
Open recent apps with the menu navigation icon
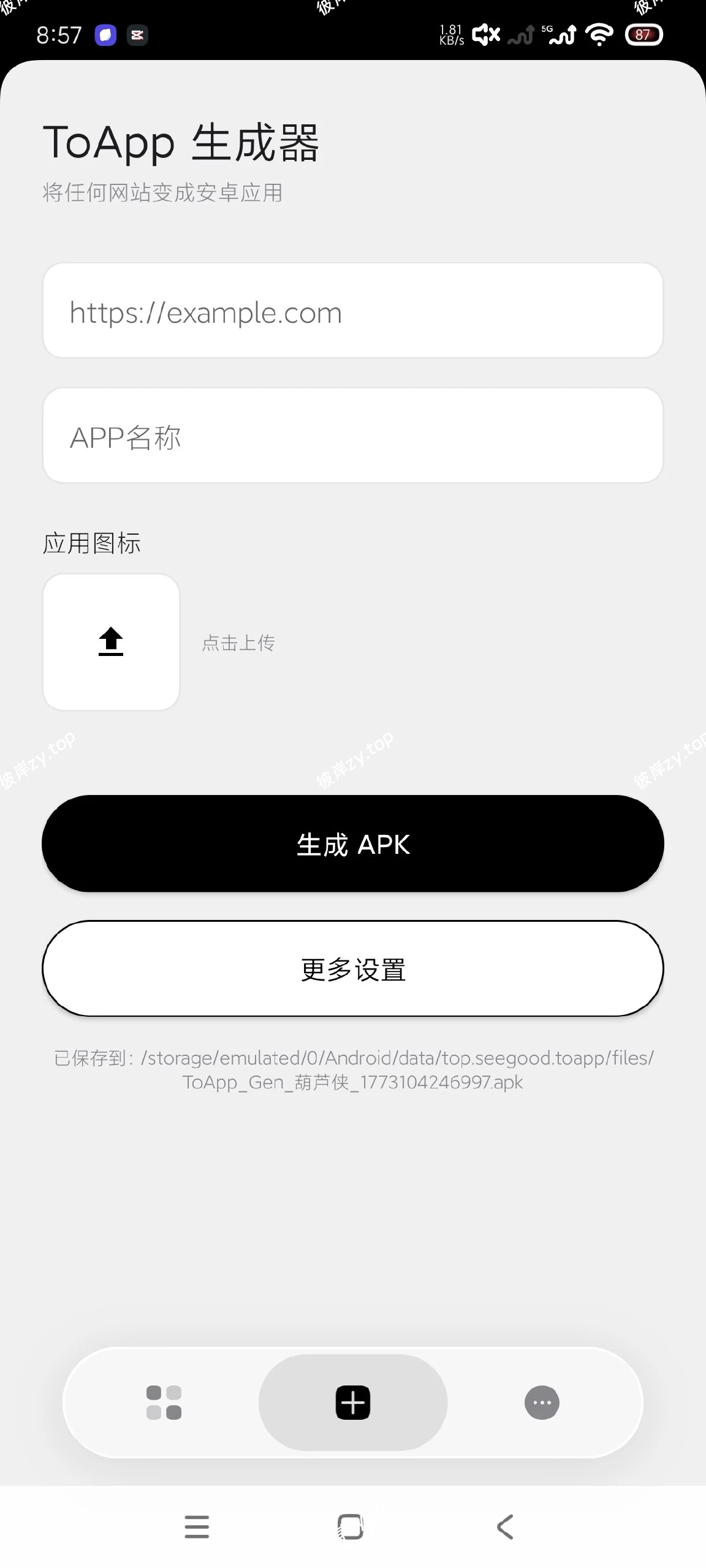[x=197, y=1527]
